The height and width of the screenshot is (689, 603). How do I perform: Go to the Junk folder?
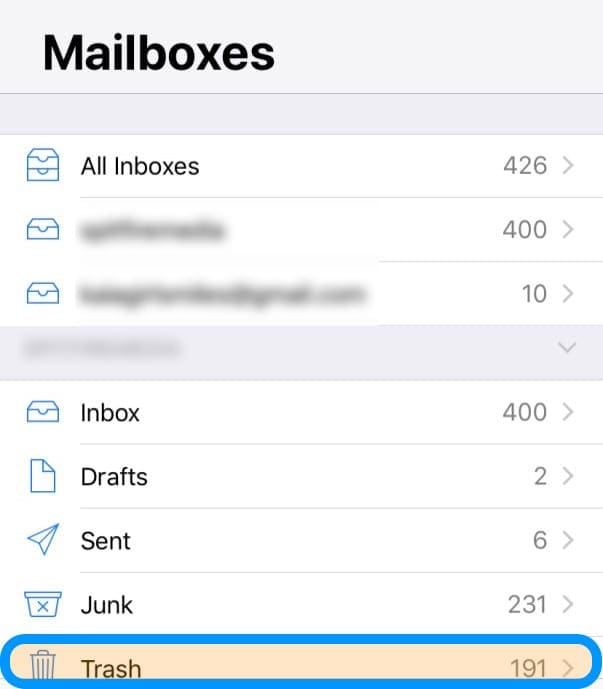pos(107,605)
